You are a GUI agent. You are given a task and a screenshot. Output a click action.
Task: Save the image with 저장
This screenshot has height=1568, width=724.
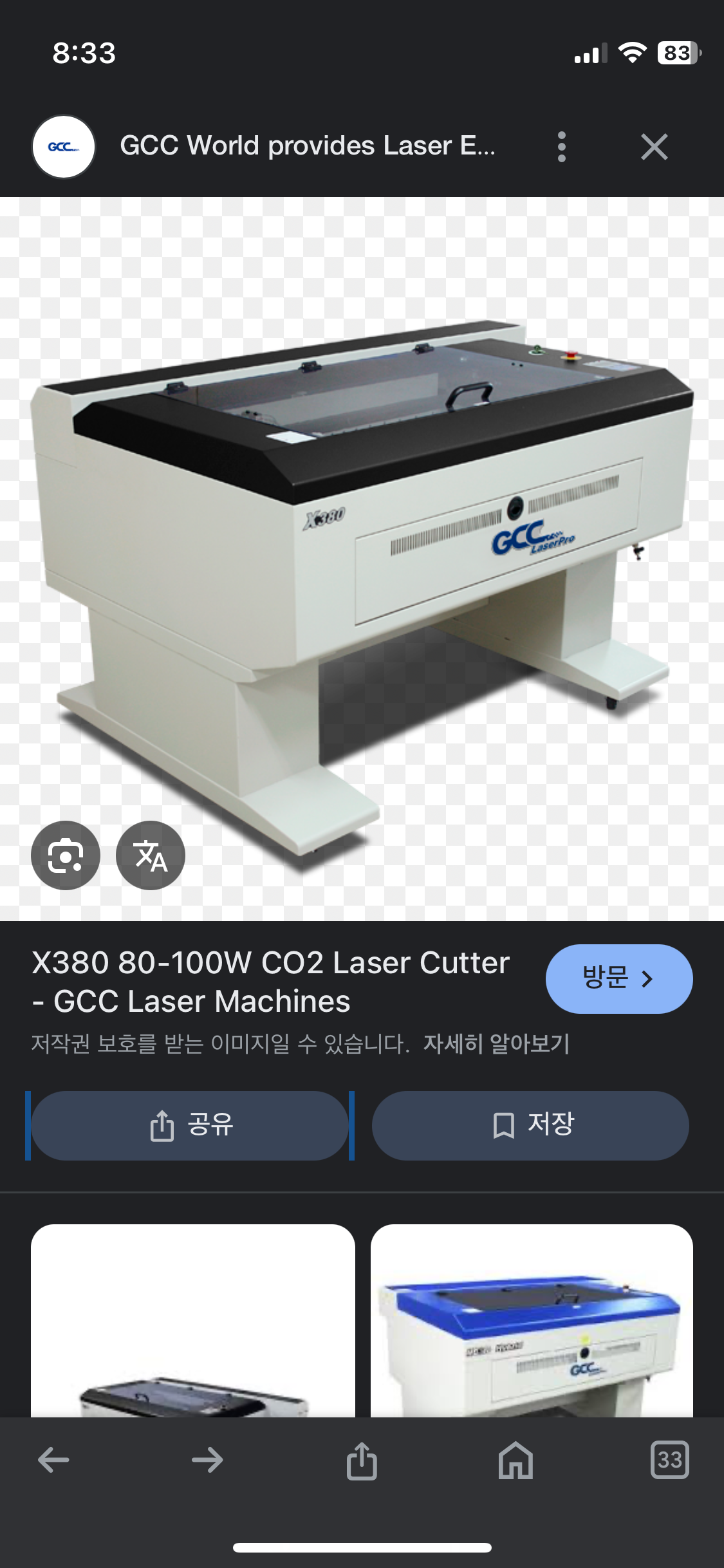(x=530, y=1125)
